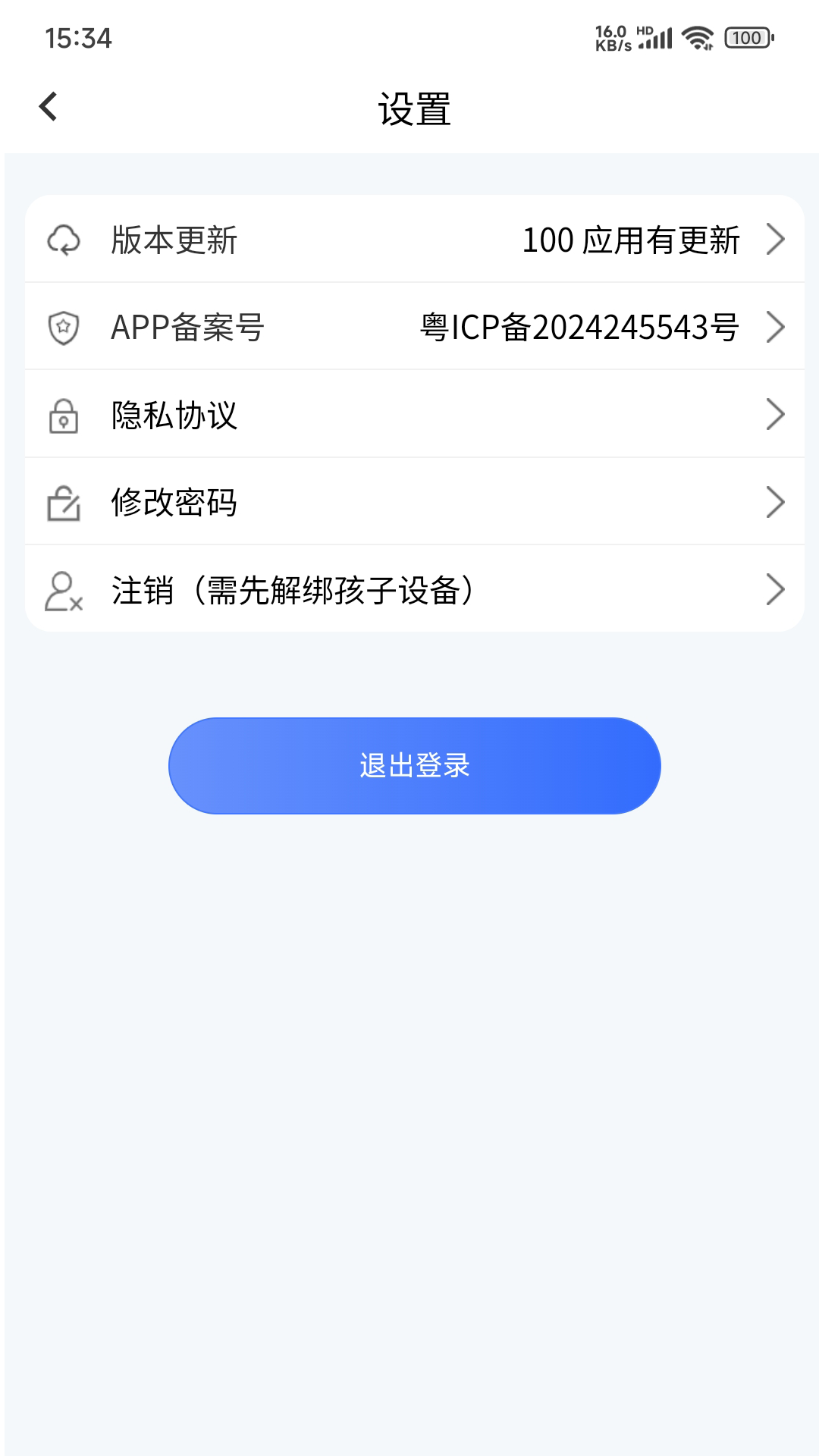This screenshot has height=1456, width=819.
Task: Expand the 修改密码 row chevron
Action: (x=775, y=501)
